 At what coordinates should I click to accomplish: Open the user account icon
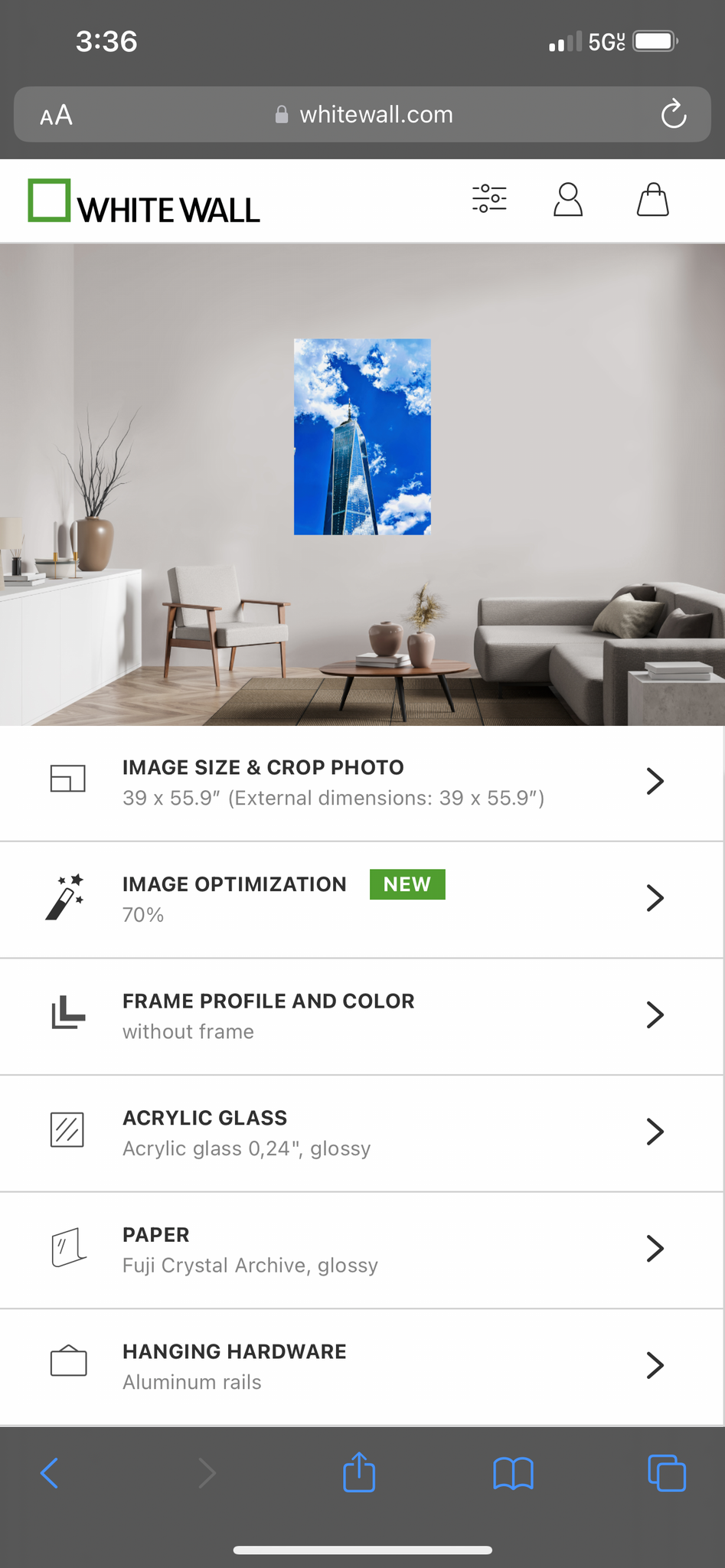point(568,200)
